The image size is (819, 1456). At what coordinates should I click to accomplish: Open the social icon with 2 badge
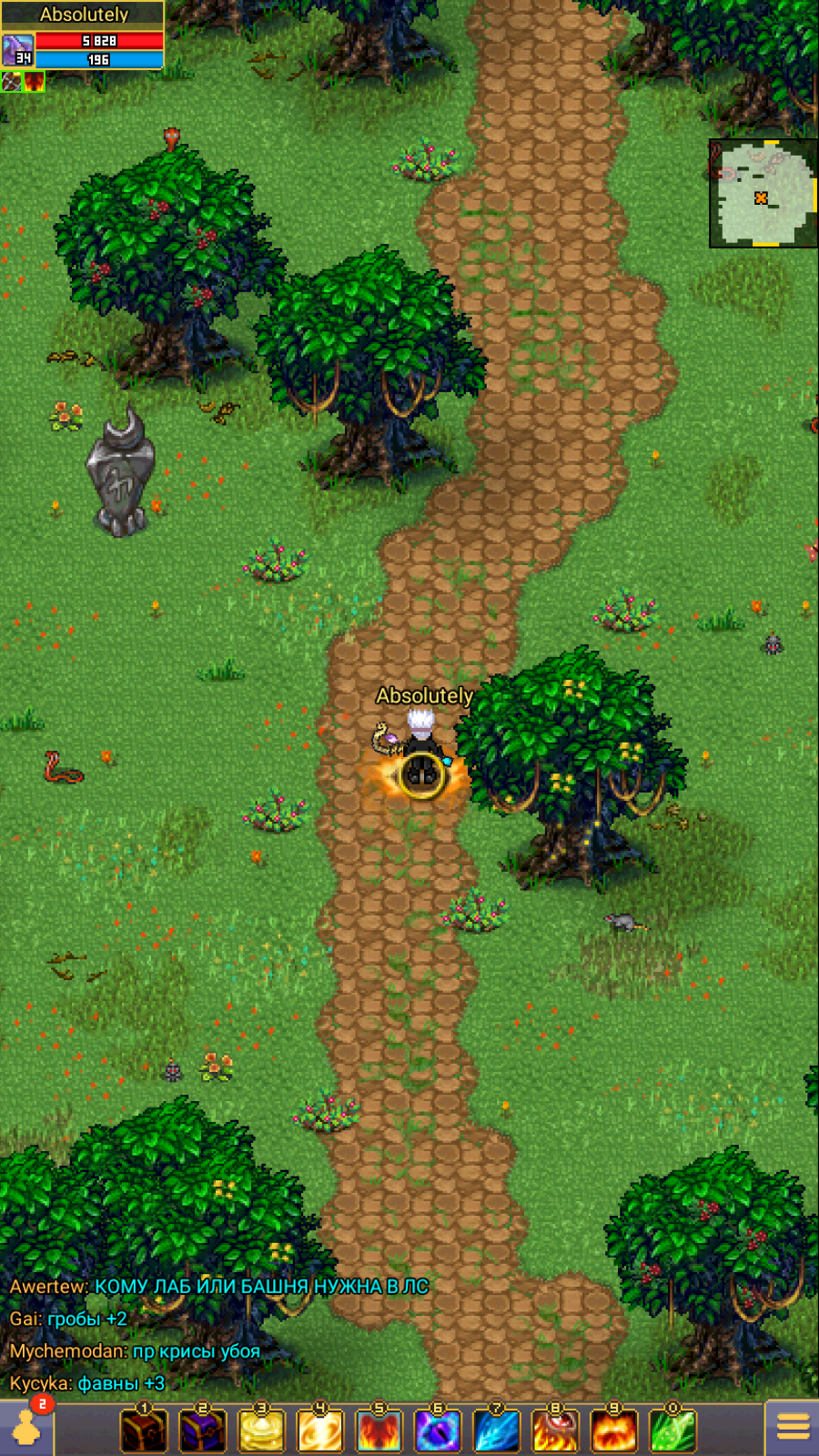pyautogui.click(x=26, y=1427)
